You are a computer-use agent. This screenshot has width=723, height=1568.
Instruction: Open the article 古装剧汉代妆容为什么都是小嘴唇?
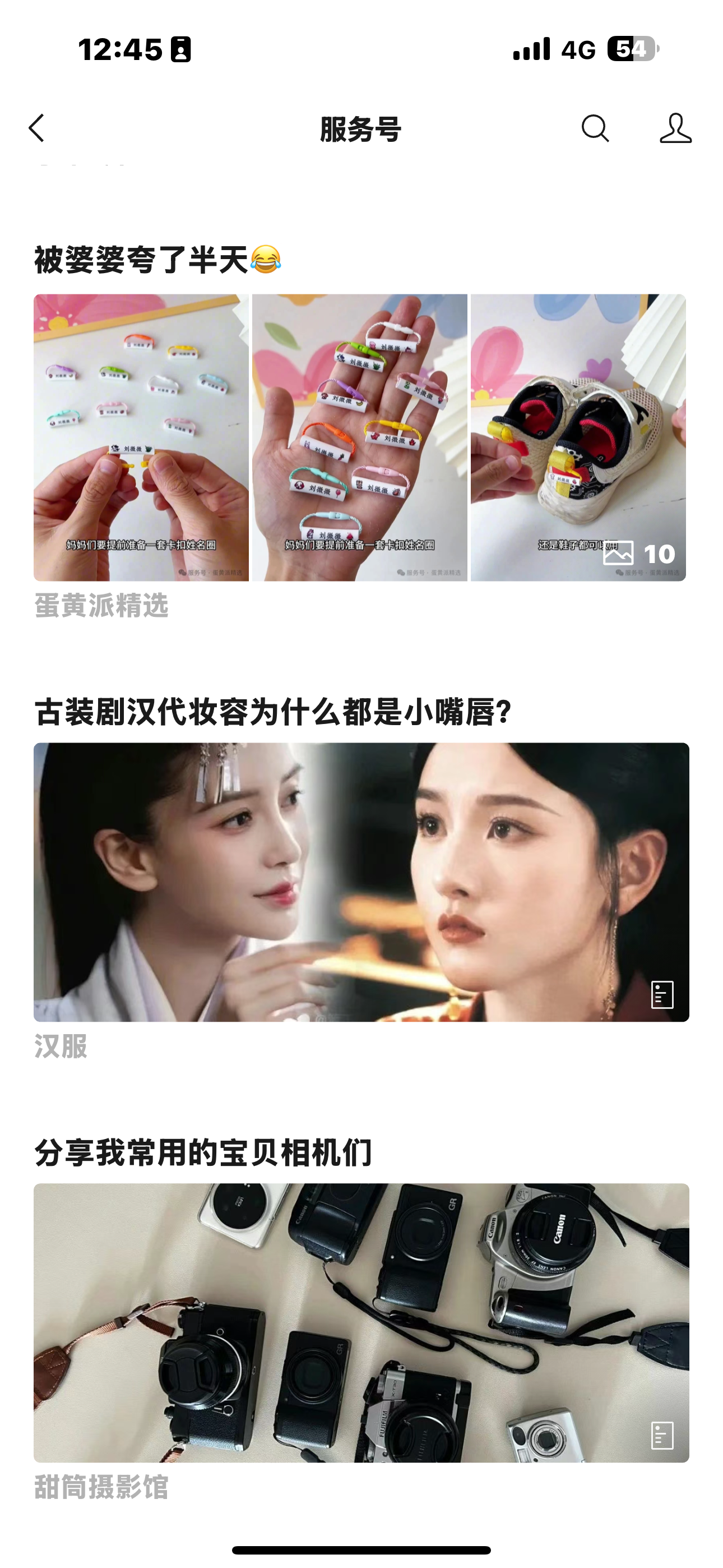point(272,712)
